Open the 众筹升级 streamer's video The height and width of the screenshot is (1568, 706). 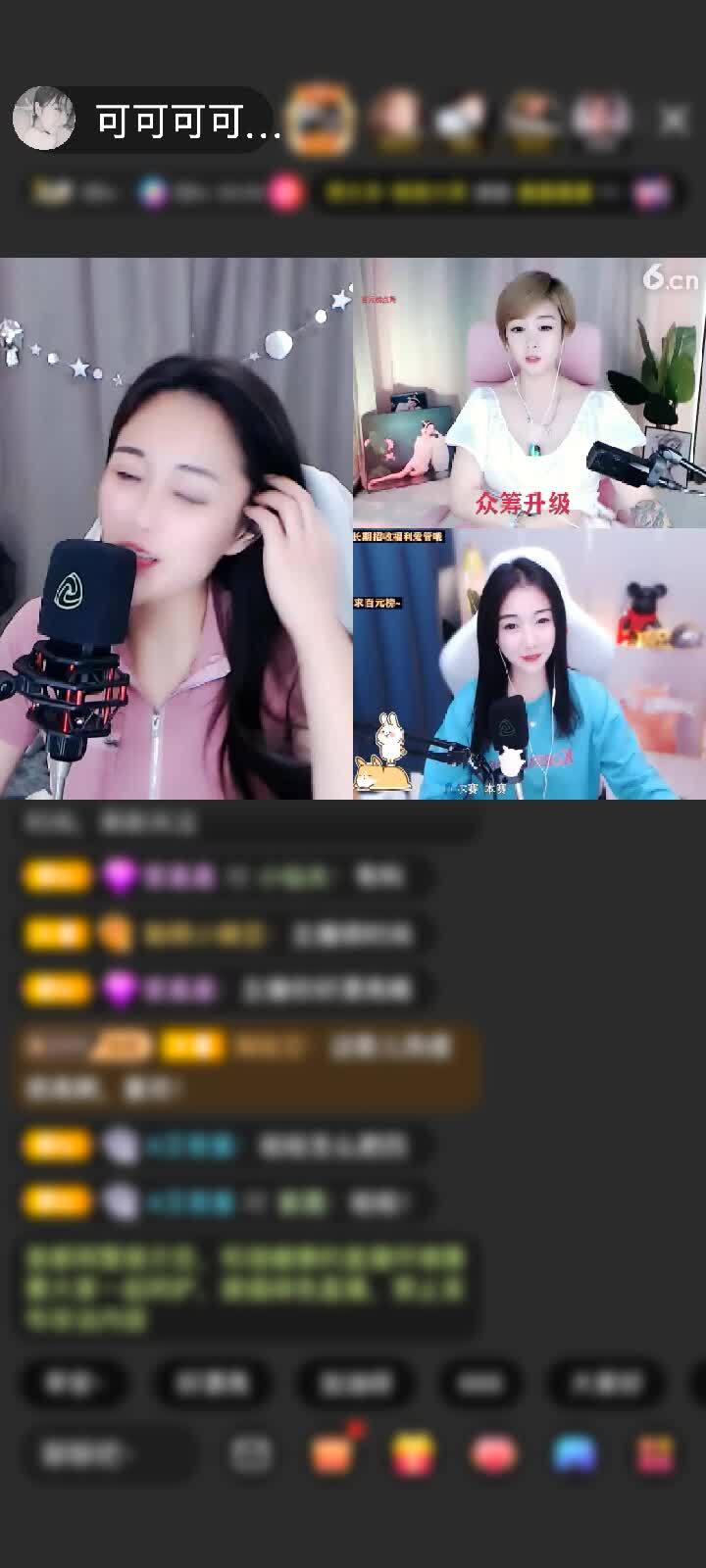click(529, 392)
